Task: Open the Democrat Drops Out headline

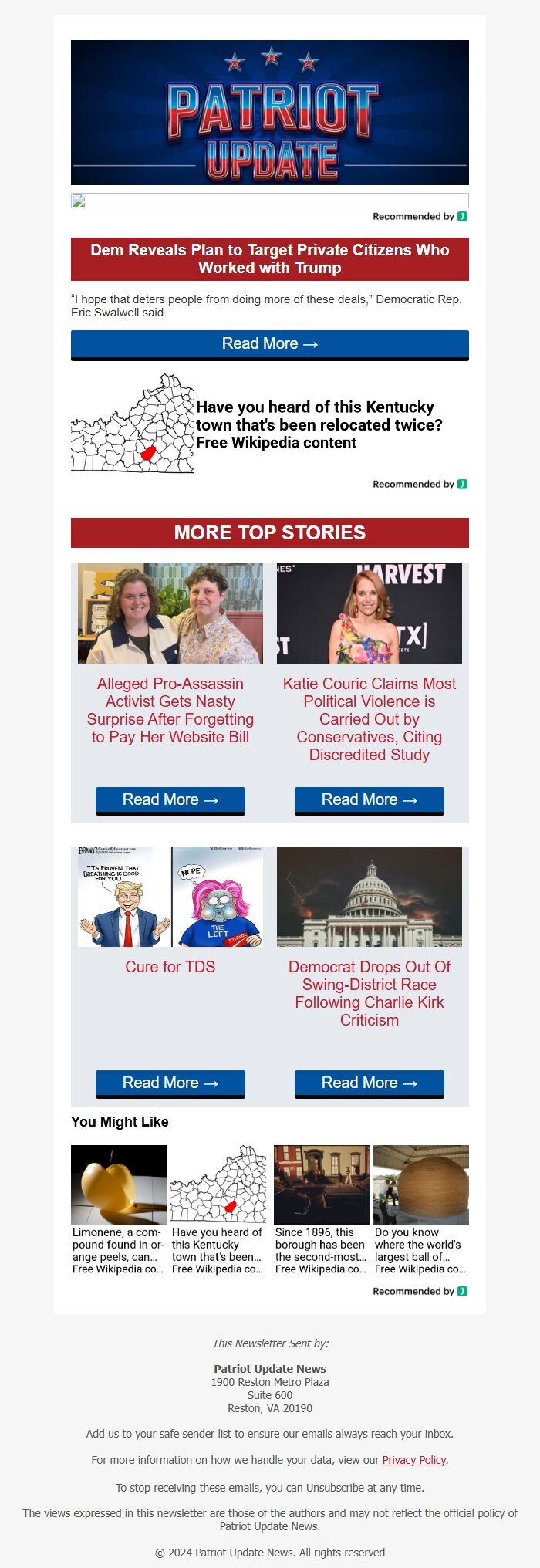Action: tap(369, 993)
